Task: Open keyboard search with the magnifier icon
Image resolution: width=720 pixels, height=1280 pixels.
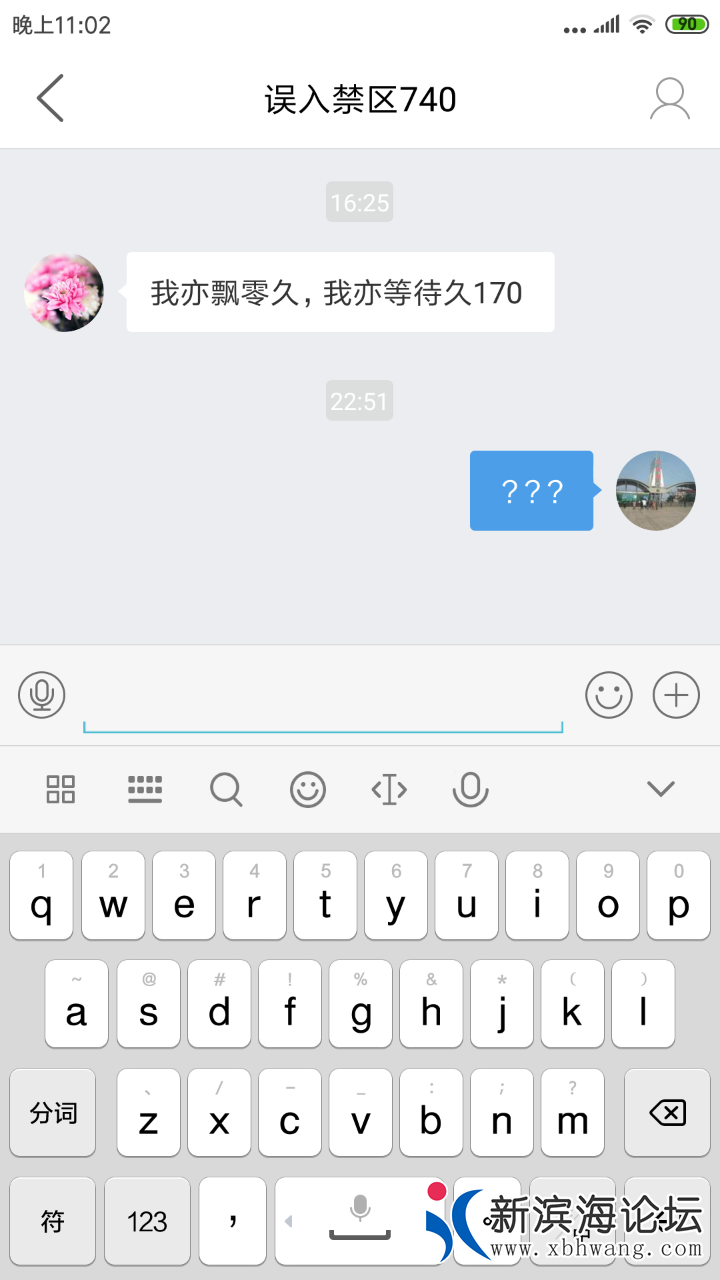Action: point(227,789)
